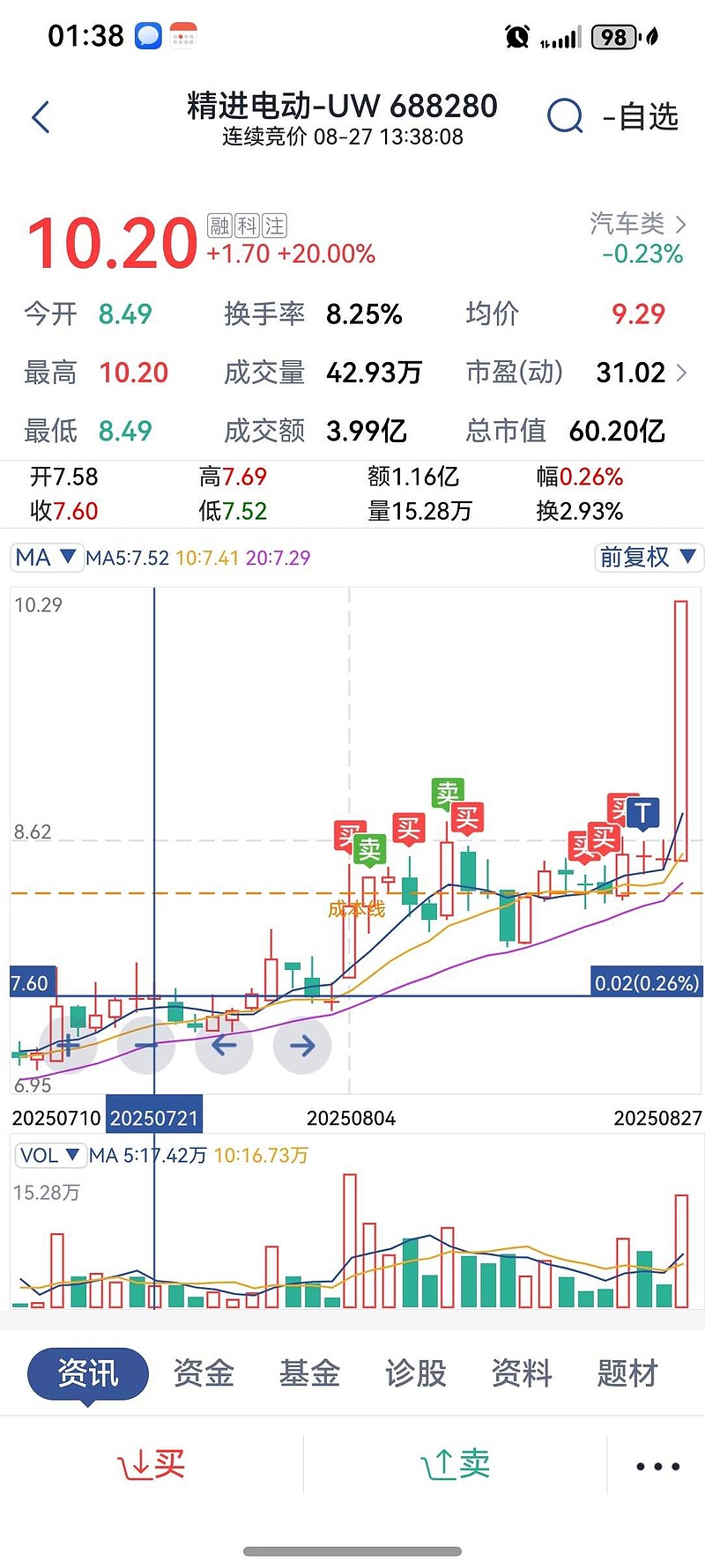
Task: Open the stock search icon
Action: (x=565, y=116)
